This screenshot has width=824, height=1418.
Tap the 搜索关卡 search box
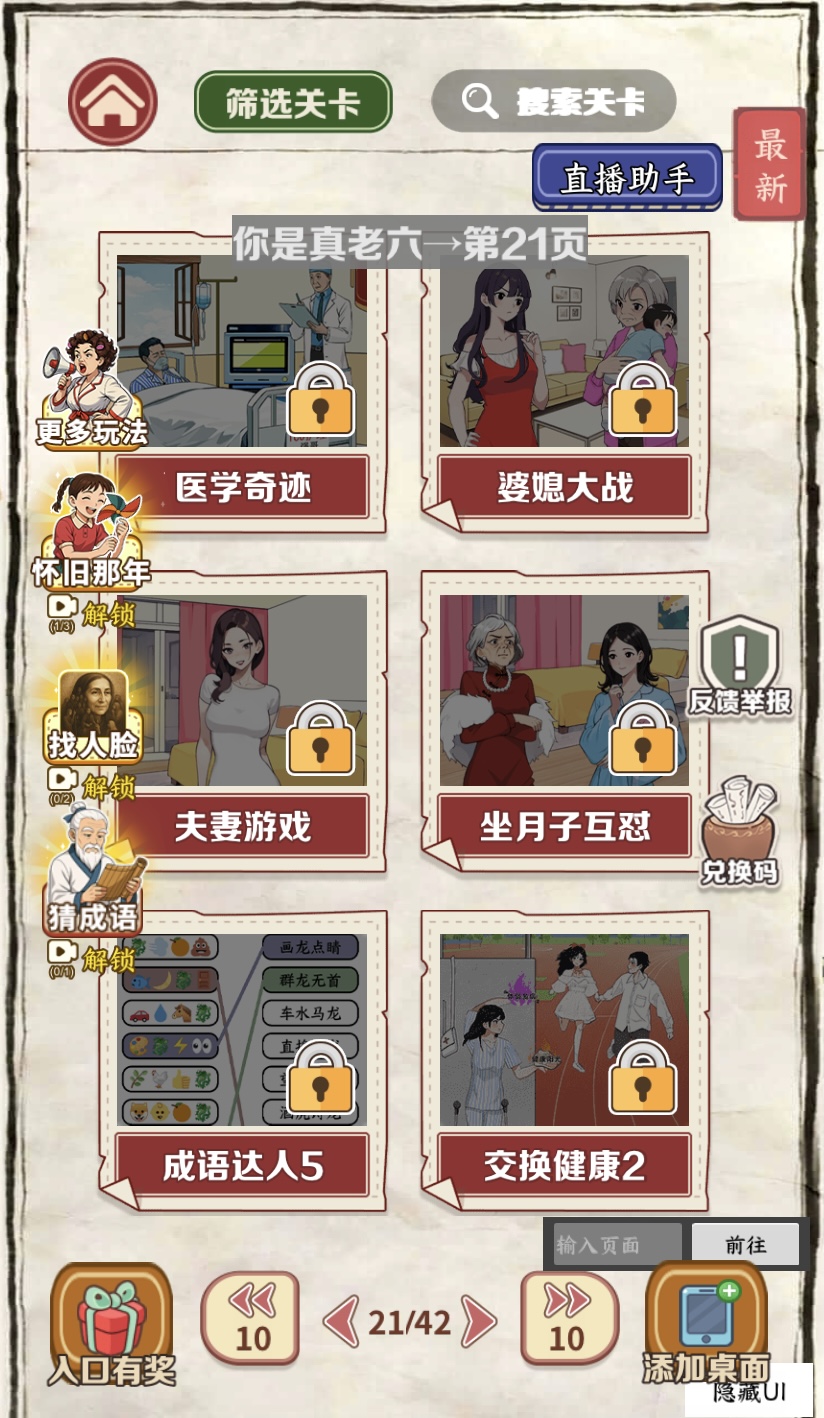pyautogui.click(x=554, y=101)
